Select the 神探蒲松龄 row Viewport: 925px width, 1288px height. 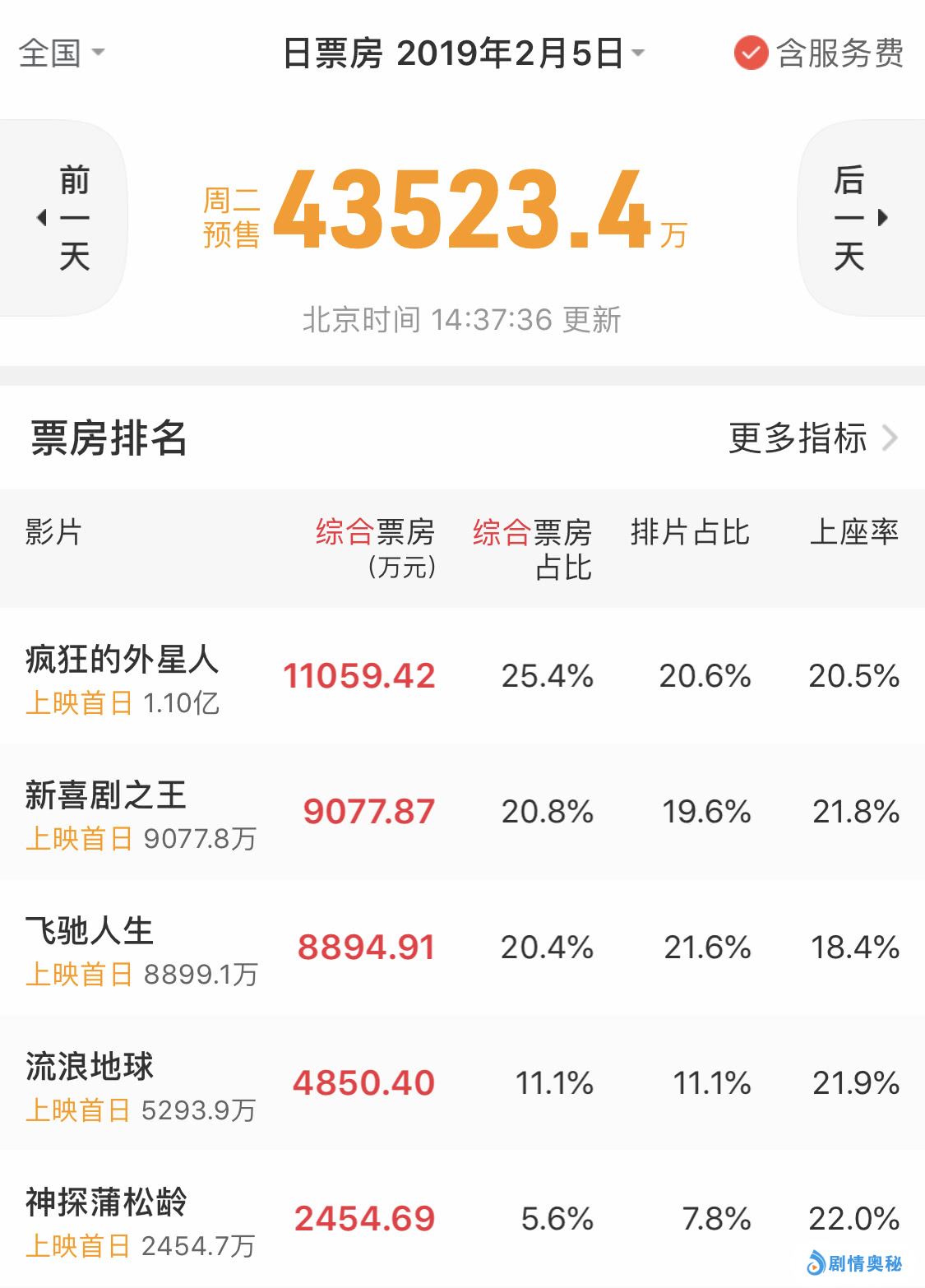pyautogui.click(x=462, y=1219)
